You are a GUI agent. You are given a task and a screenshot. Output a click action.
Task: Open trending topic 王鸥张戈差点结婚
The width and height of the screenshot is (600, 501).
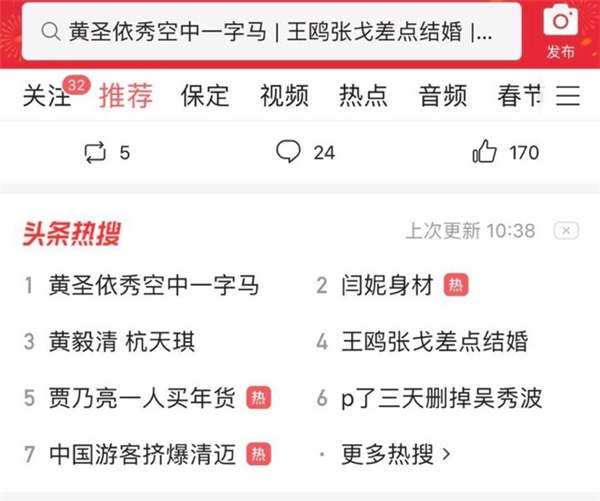point(434,342)
